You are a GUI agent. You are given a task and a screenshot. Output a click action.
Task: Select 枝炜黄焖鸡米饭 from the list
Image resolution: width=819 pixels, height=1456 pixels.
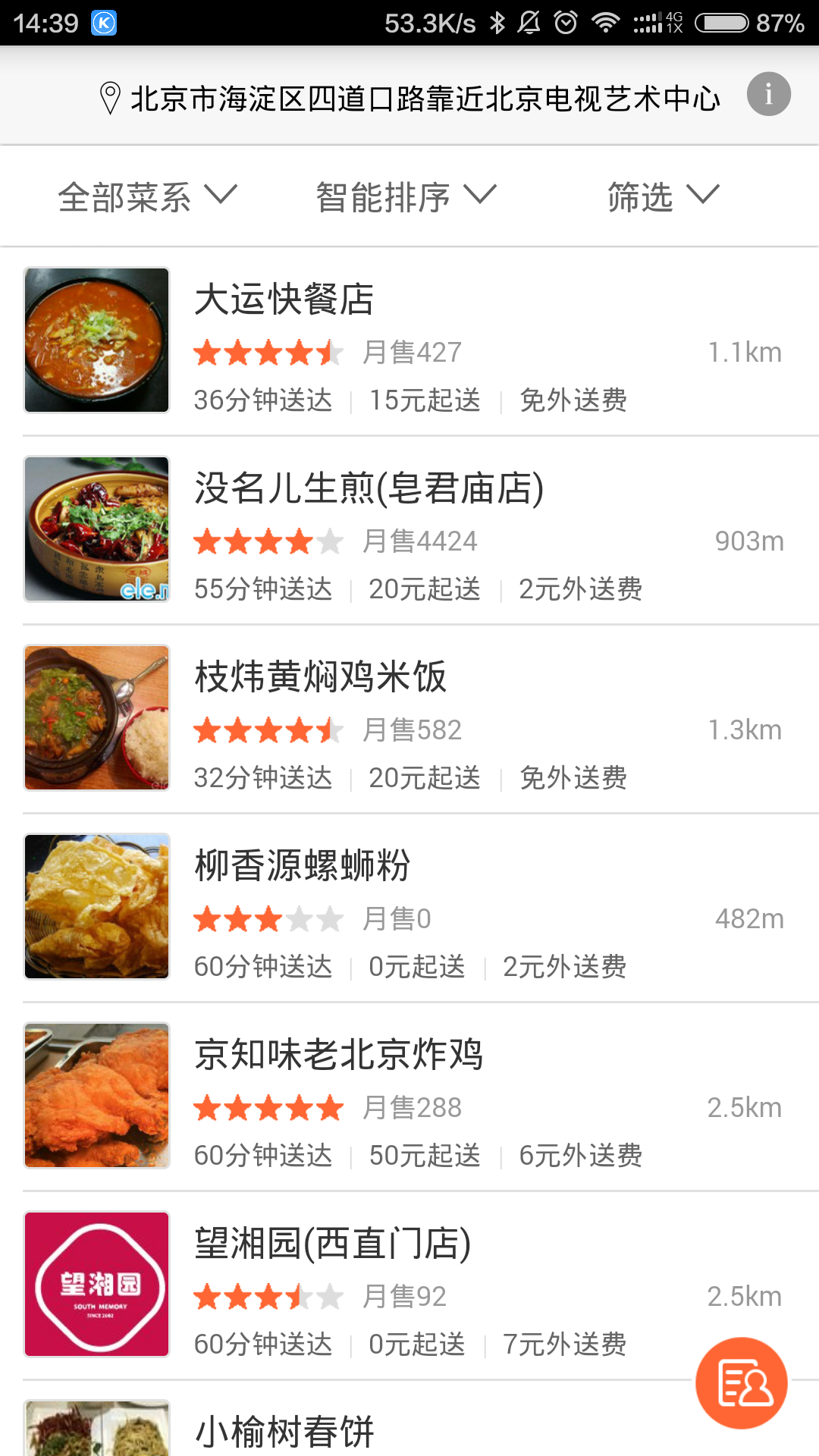[409, 719]
